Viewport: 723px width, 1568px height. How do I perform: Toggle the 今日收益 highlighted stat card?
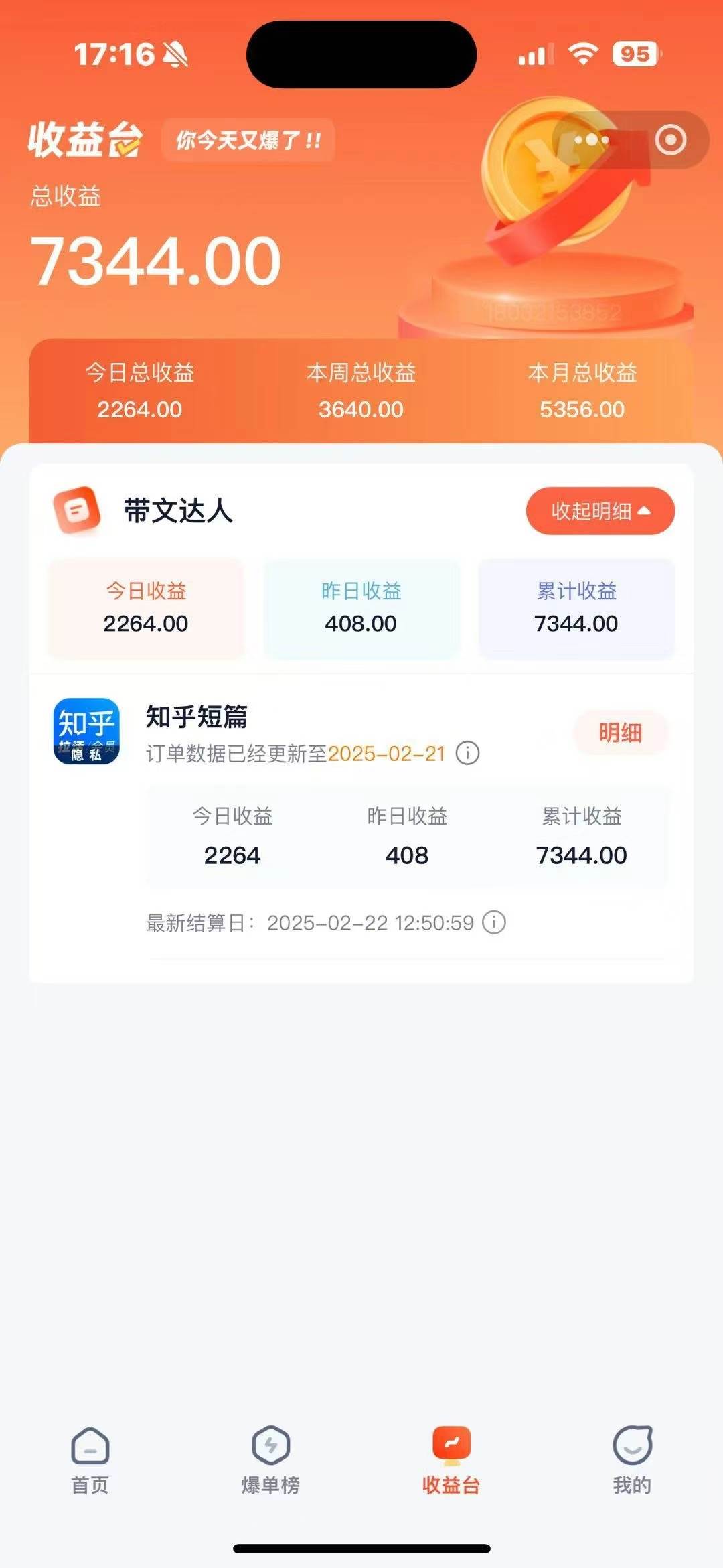(147, 607)
